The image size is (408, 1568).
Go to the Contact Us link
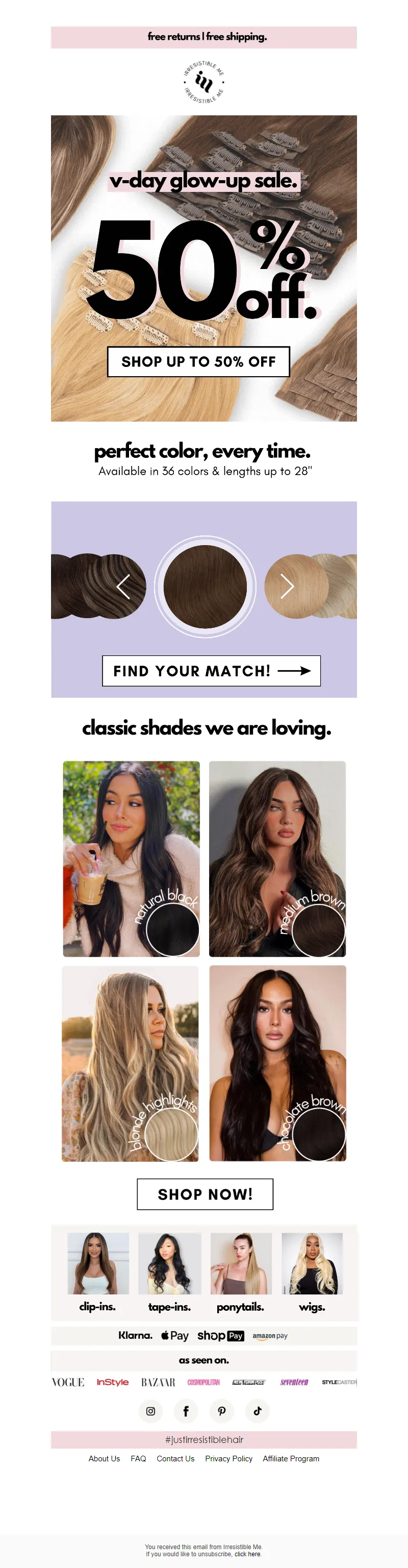pos(175,1458)
